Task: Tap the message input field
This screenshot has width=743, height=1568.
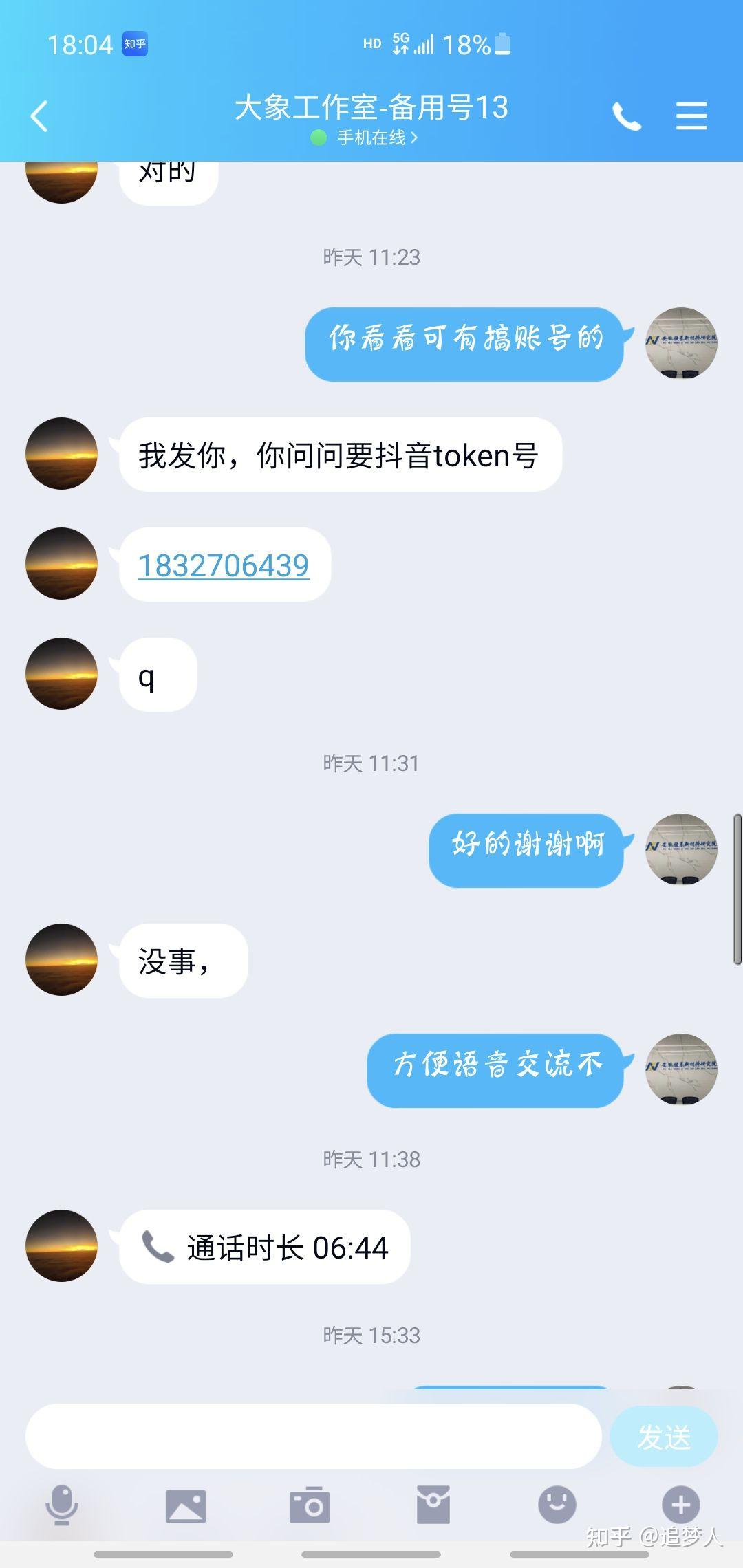Action: [314, 1436]
